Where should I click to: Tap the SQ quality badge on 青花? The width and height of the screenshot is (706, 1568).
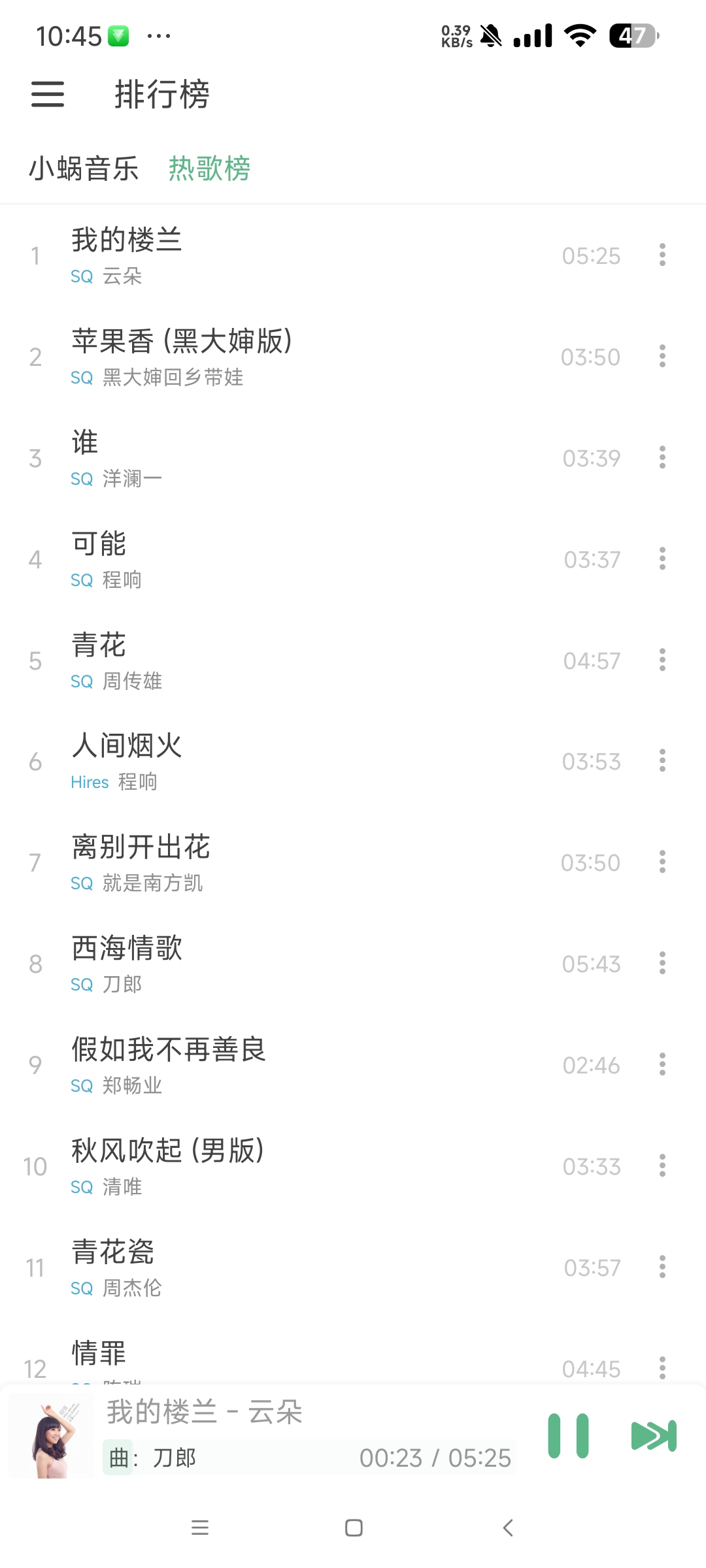tap(81, 681)
